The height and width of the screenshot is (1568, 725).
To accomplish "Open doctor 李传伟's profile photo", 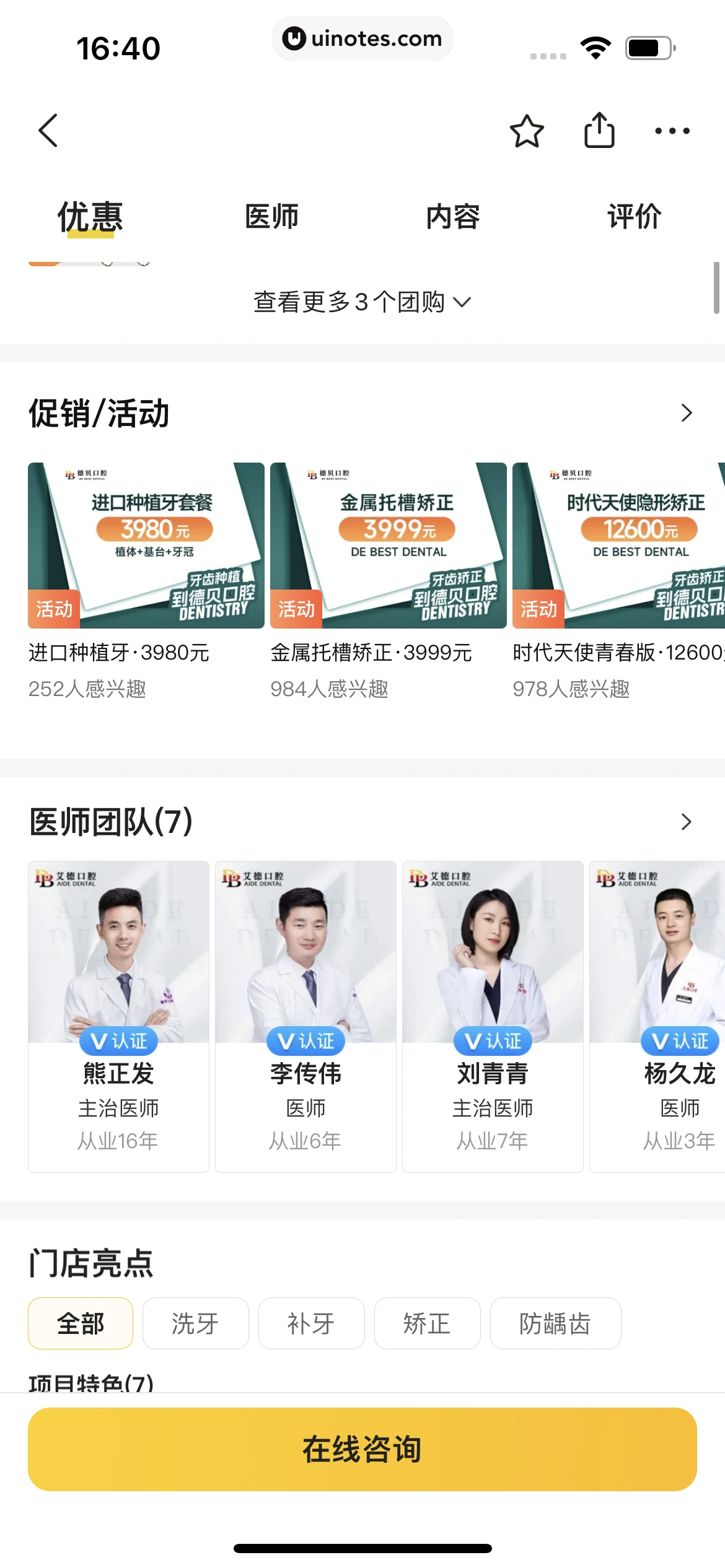I will [x=305, y=954].
